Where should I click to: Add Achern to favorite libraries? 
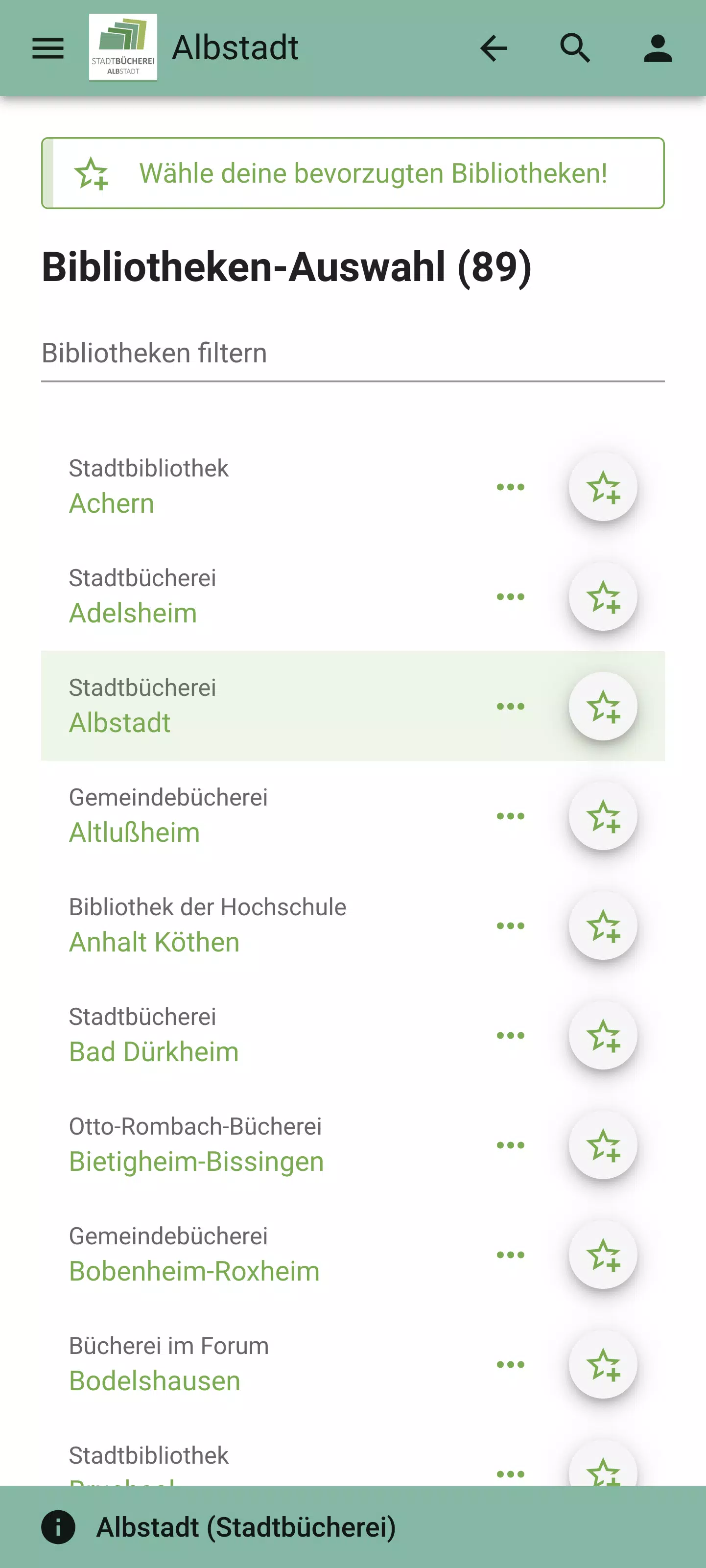[603, 487]
